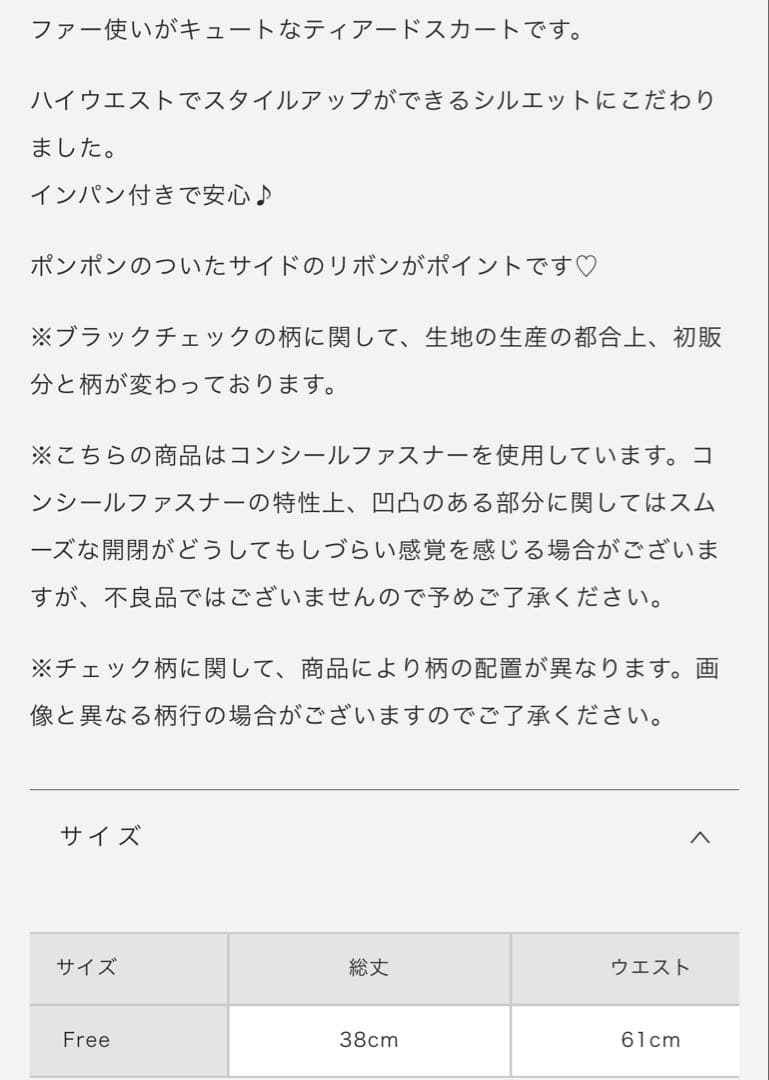The height and width of the screenshot is (1080, 769).
Task: Collapse the サイズ section using the chevron
Action: [701, 838]
